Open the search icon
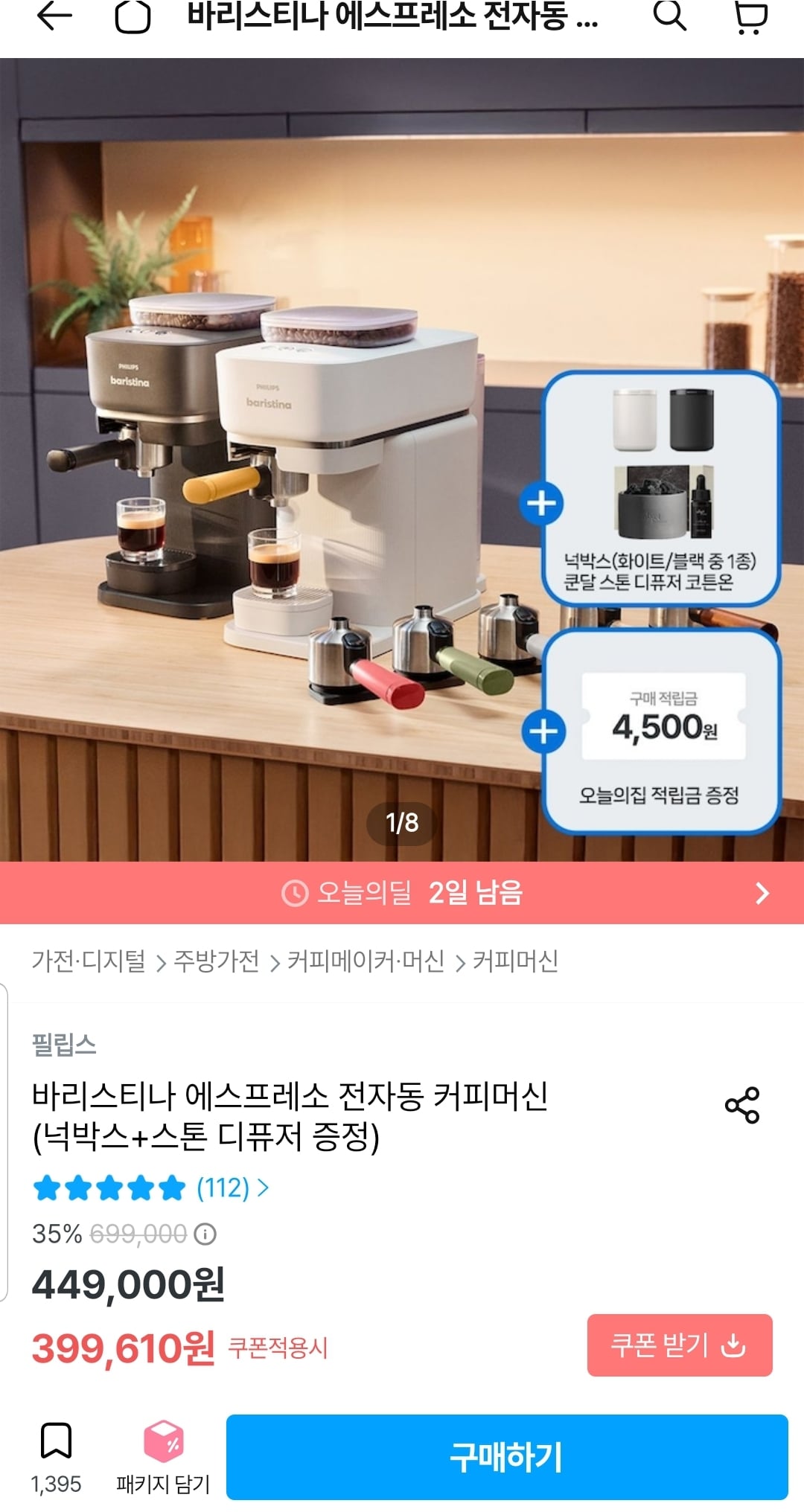804x1512 pixels. click(x=671, y=18)
